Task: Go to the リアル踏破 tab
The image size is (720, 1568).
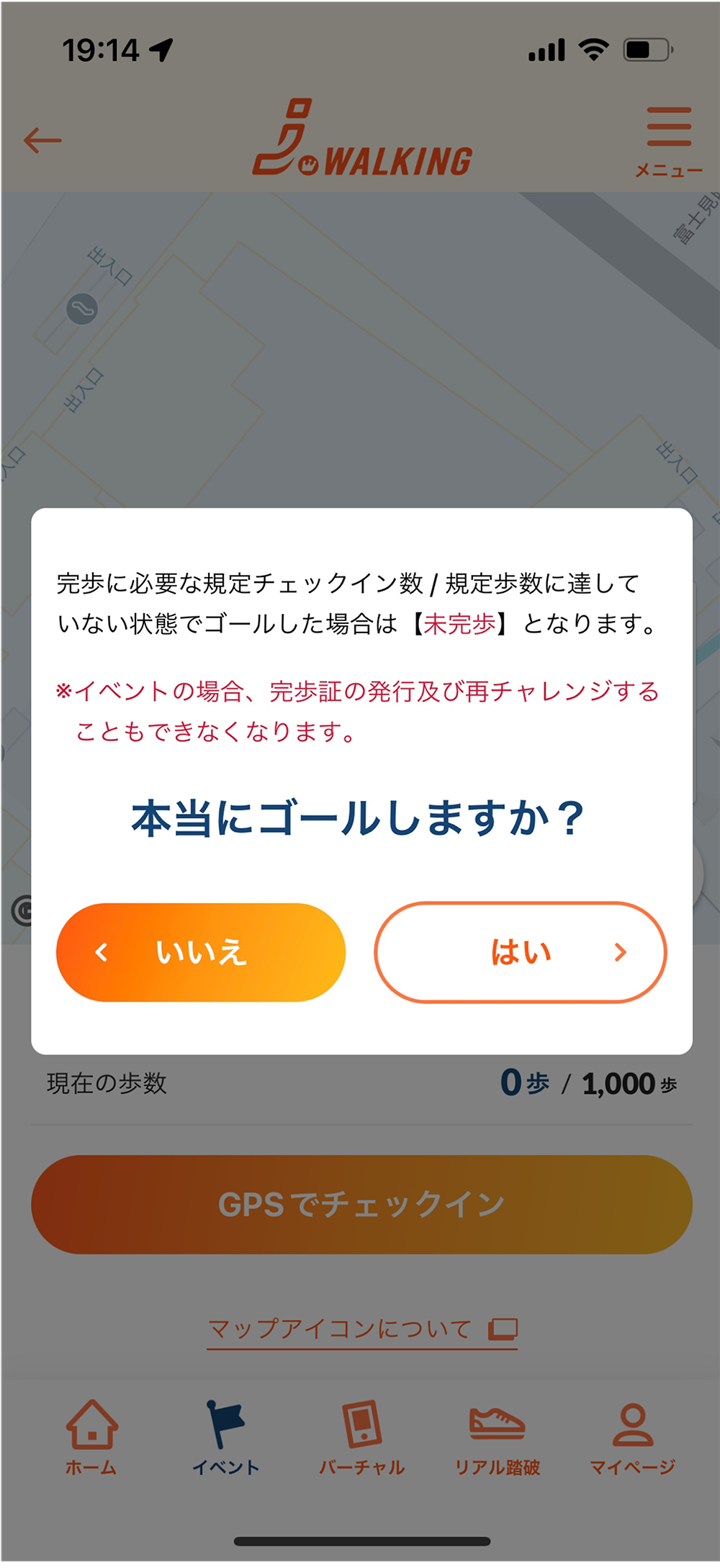Action: pyautogui.click(x=497, y=1437)
